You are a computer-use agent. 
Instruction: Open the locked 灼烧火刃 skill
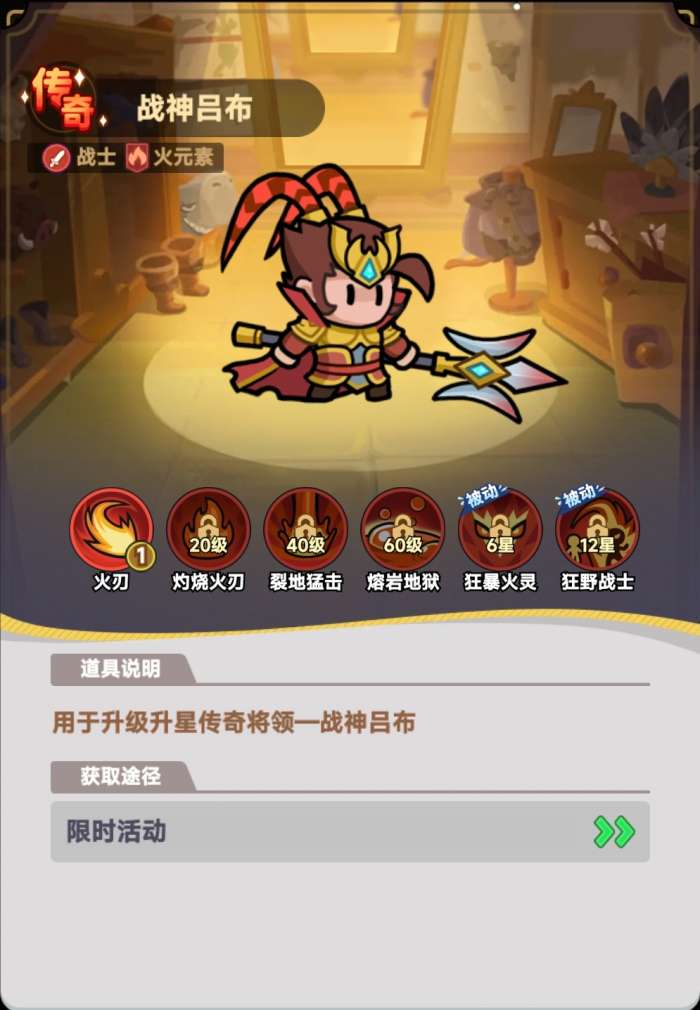coord(208,530)
